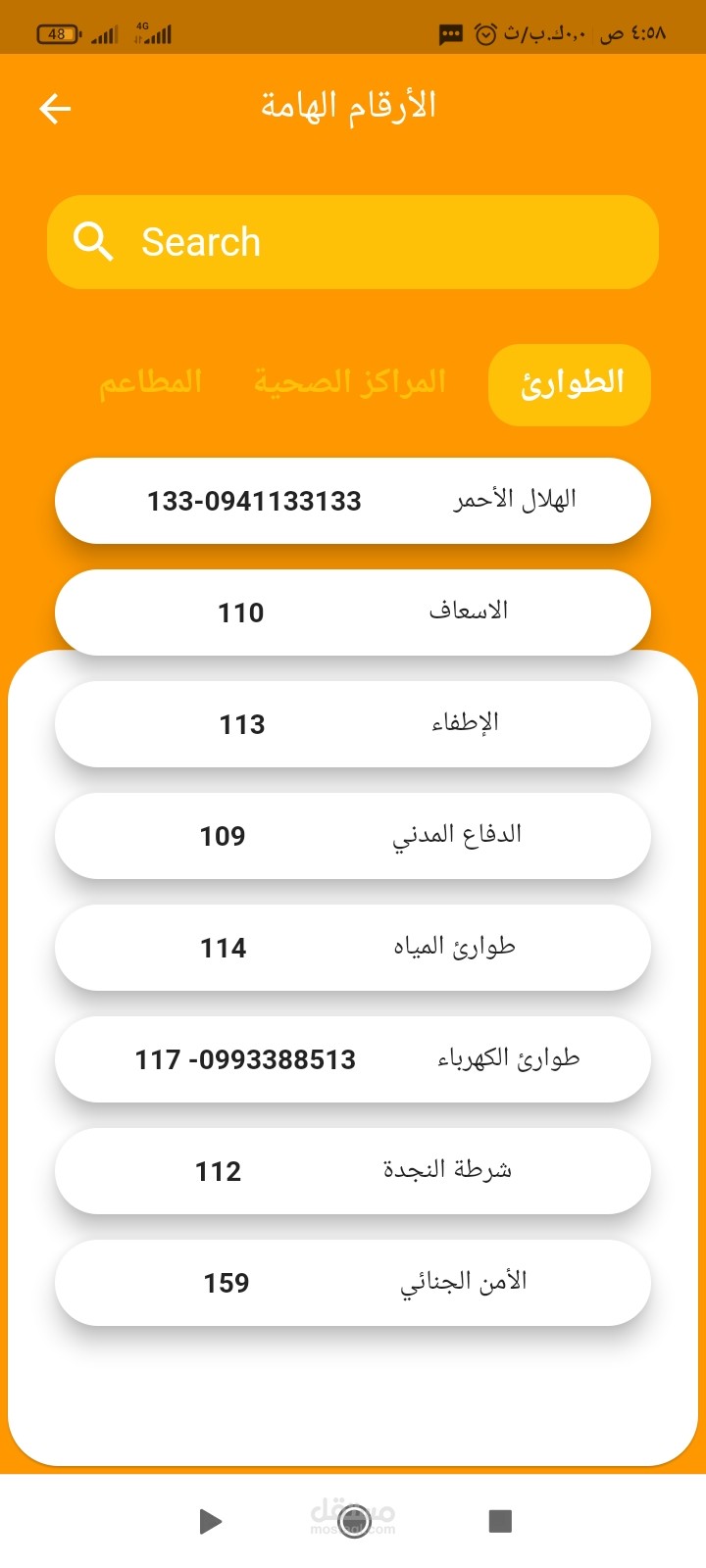Select the الإطفاء 113 row
This screenshot has height=1568, width=706.
[353, 724]
